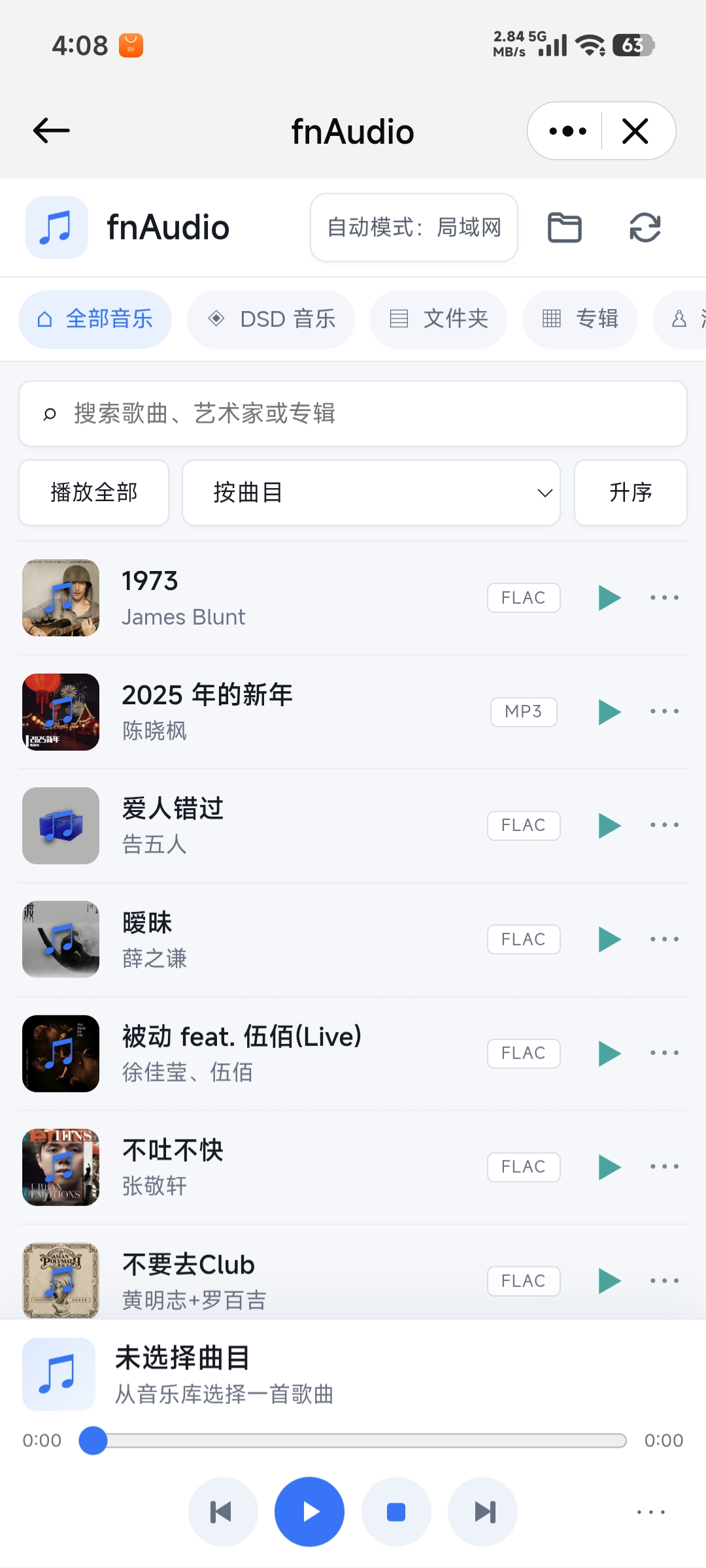Switch to the 文件夹 tab
The height and width of the screenshot is (1568, 706).
[x=438, y=319]
